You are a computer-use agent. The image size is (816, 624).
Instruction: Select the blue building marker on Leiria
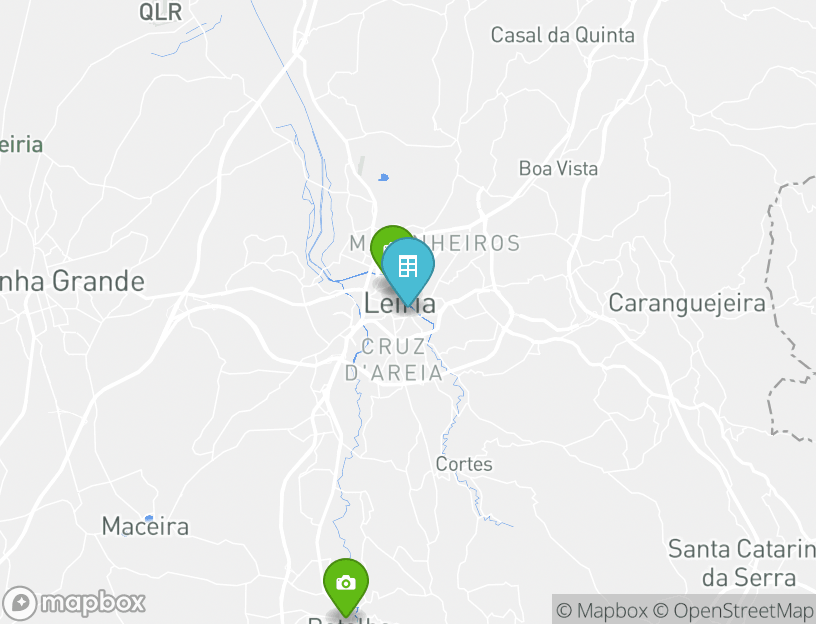pyautogui.click(x=409, y=268)
